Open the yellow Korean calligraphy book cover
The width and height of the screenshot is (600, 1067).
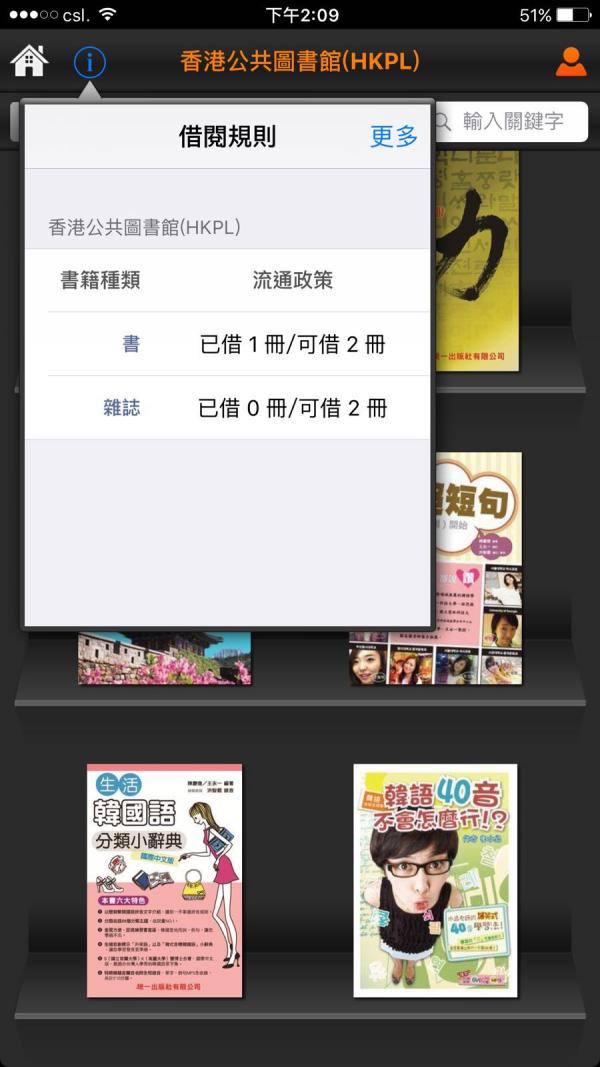click(477, 260)
